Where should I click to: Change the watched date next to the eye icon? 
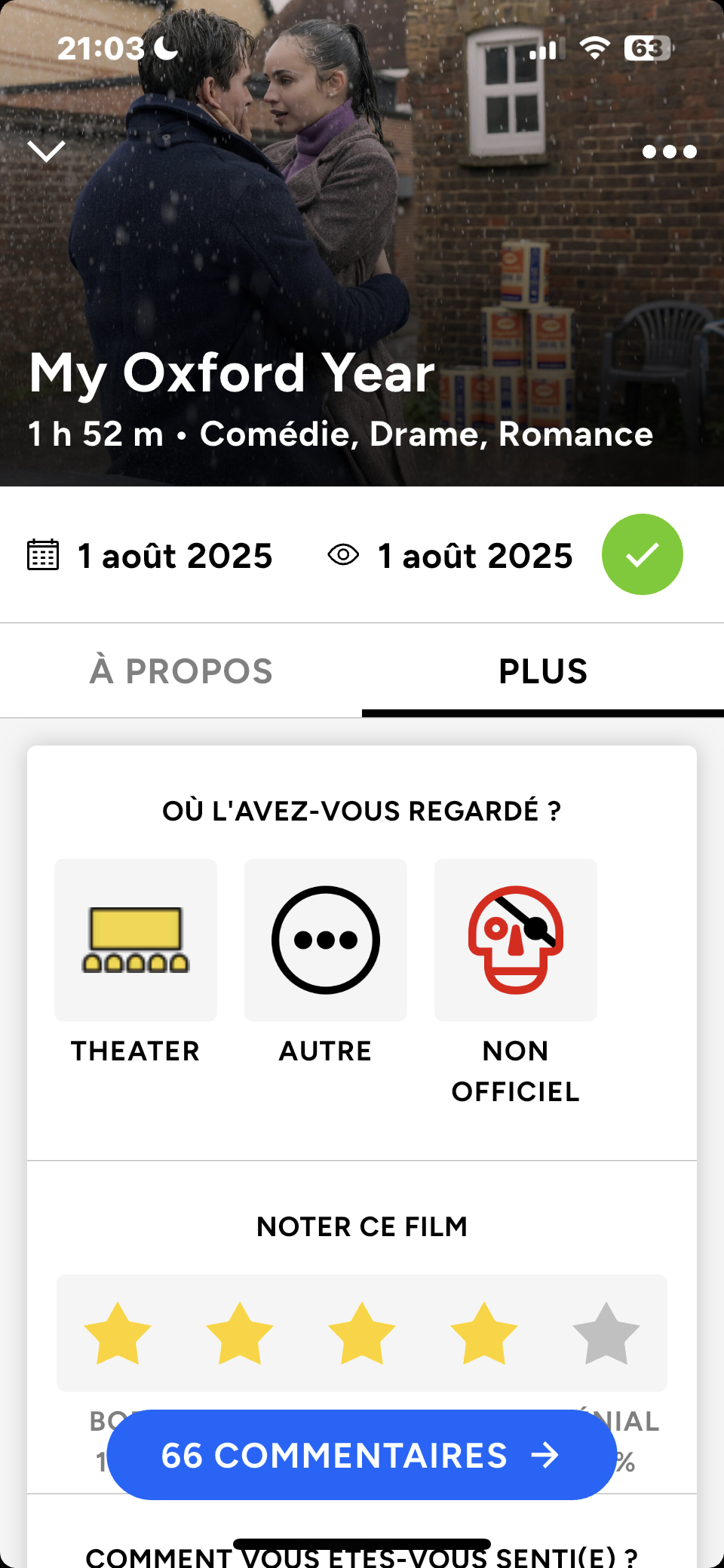475,557
